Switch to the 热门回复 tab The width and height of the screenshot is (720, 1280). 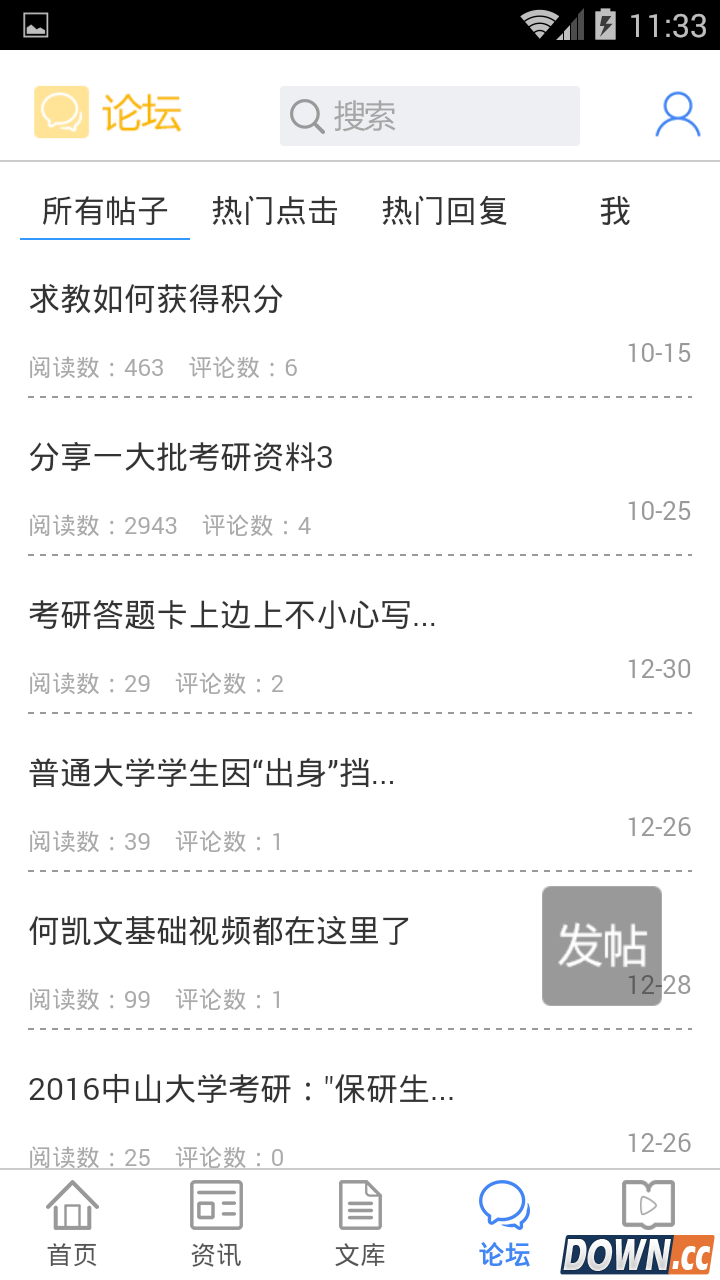point(443,211)
